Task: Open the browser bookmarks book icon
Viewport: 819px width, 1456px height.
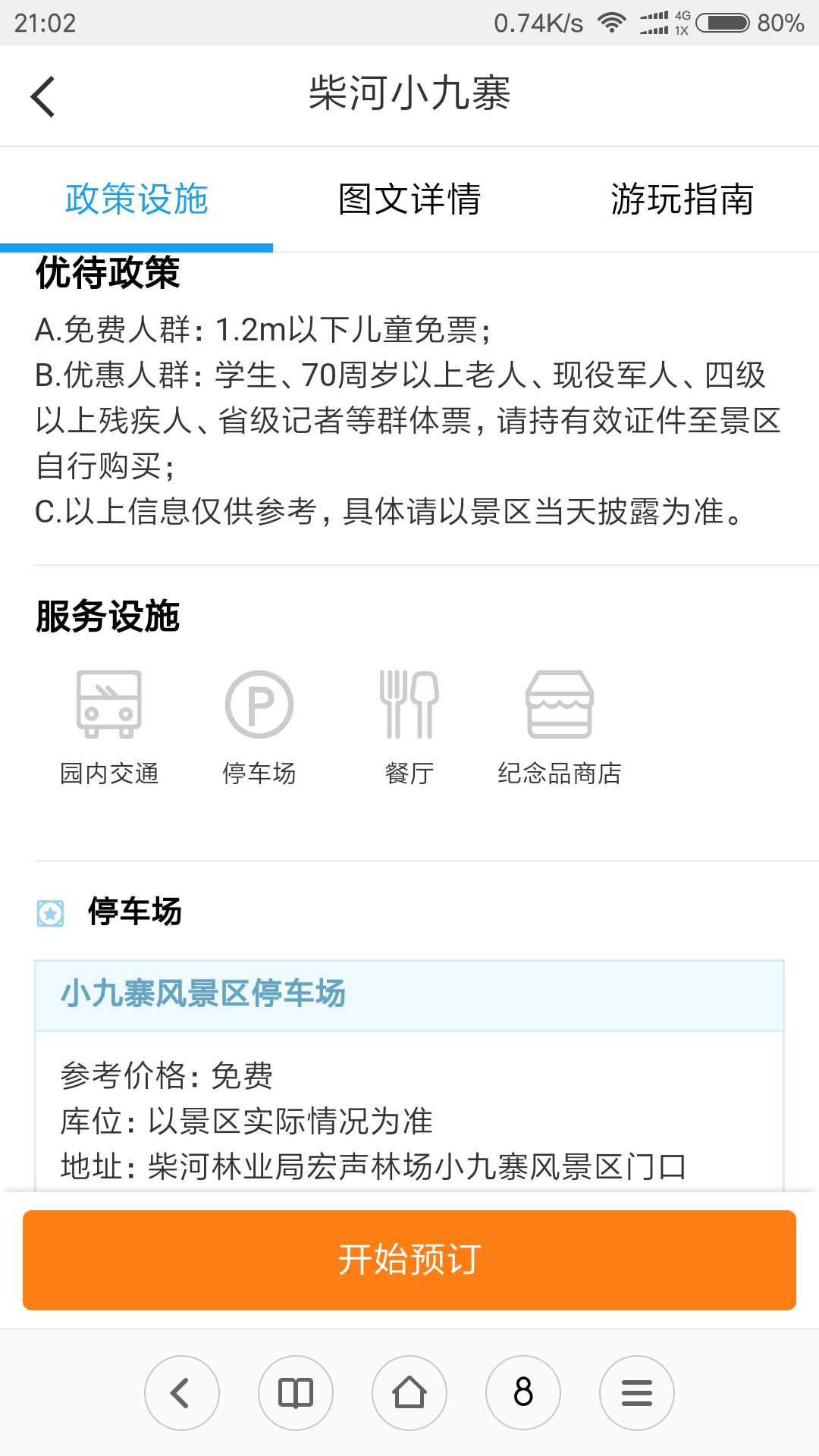Action: [x=296, y=1393]
